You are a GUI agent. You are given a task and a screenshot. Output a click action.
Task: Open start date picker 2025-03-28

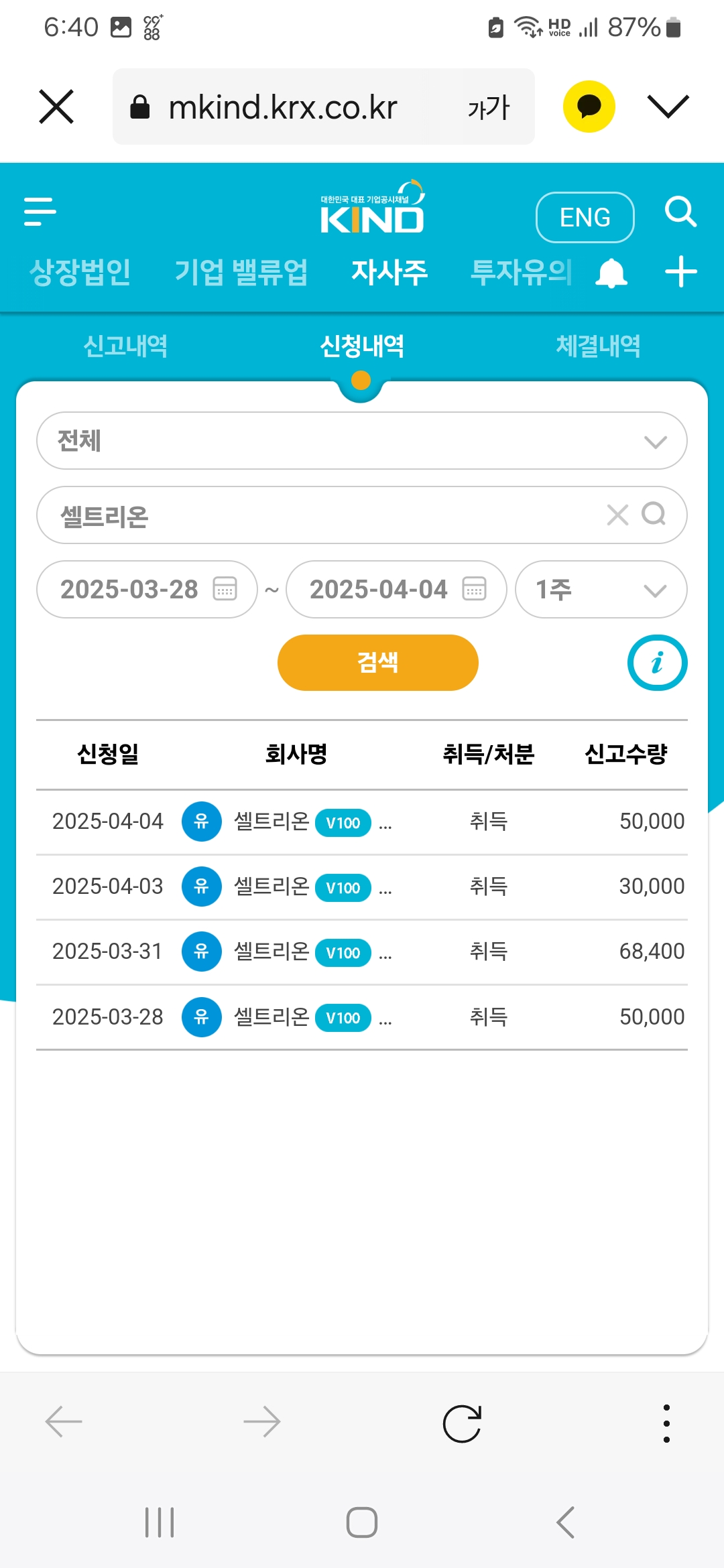pyautogui.click(x=147, y=589)
